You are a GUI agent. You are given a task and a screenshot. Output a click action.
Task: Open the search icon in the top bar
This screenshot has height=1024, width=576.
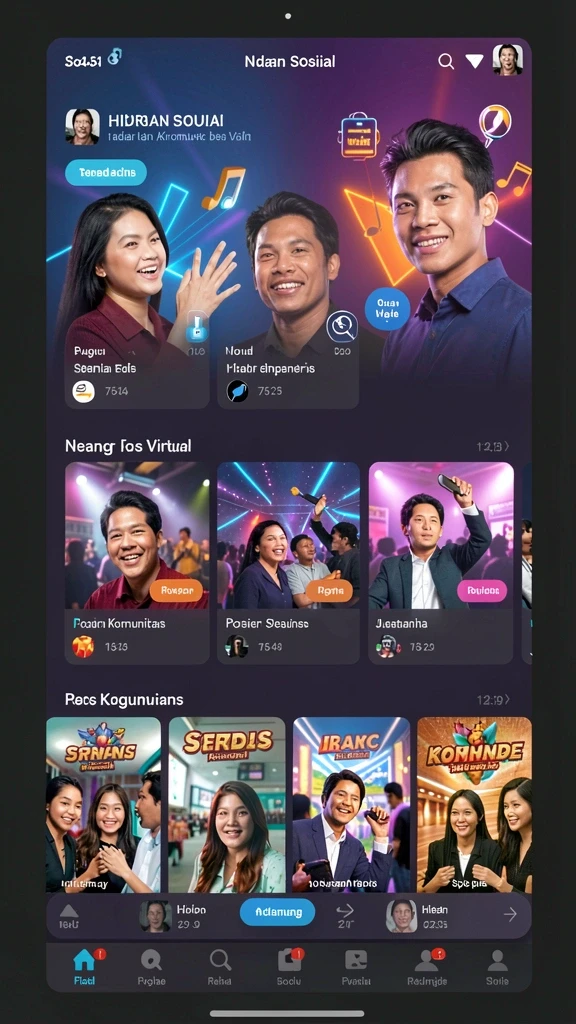point(446,61)
